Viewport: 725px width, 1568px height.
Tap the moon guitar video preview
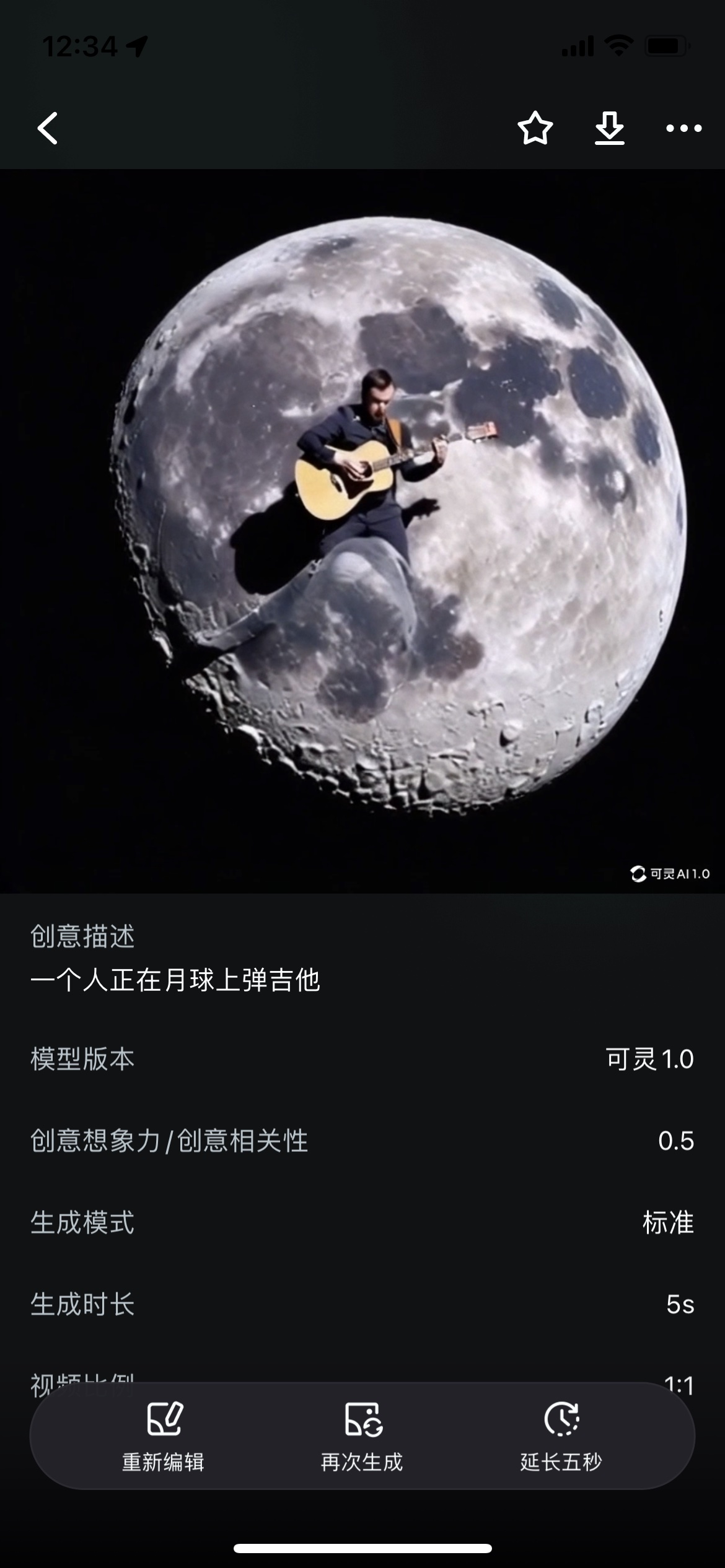coord(362,531)
